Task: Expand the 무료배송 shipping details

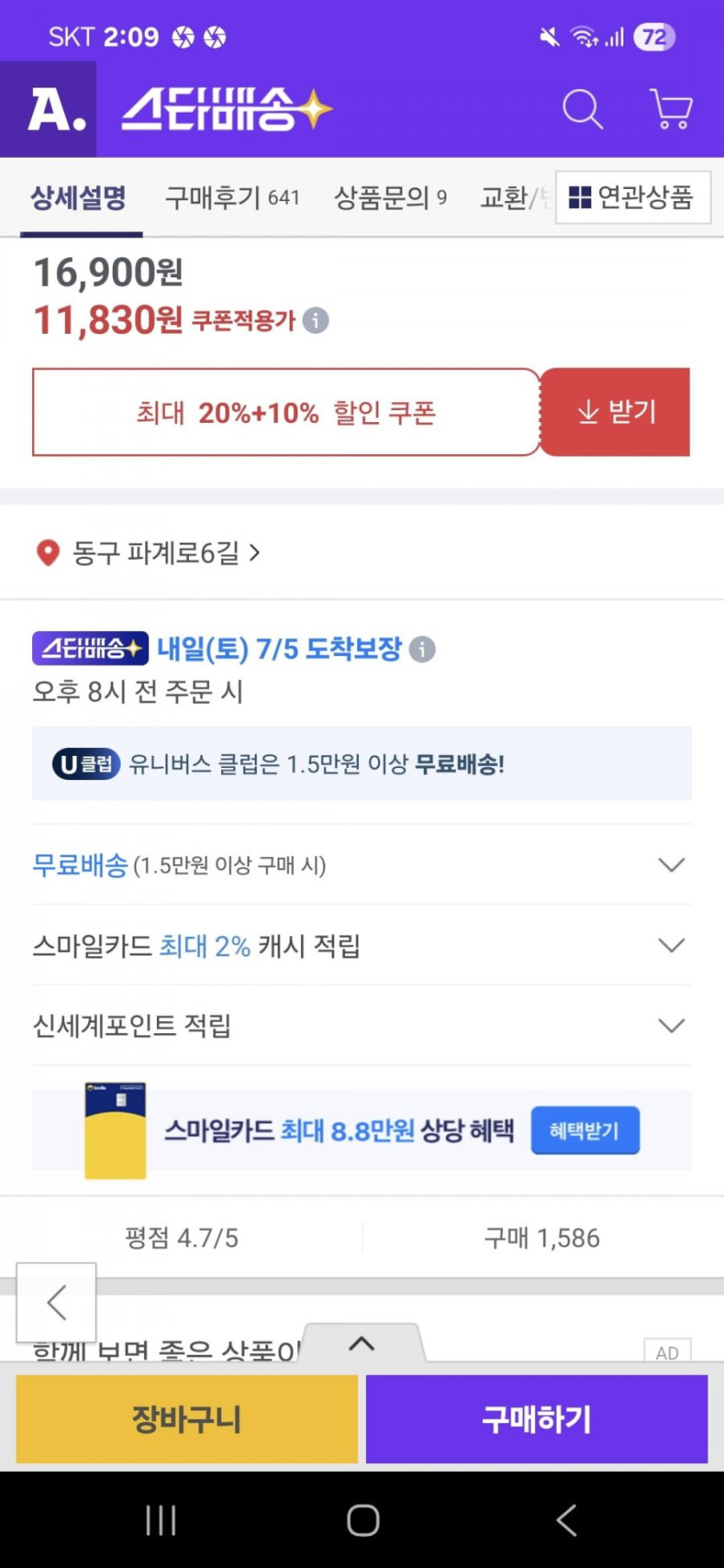Action: (x=671, y=864)
